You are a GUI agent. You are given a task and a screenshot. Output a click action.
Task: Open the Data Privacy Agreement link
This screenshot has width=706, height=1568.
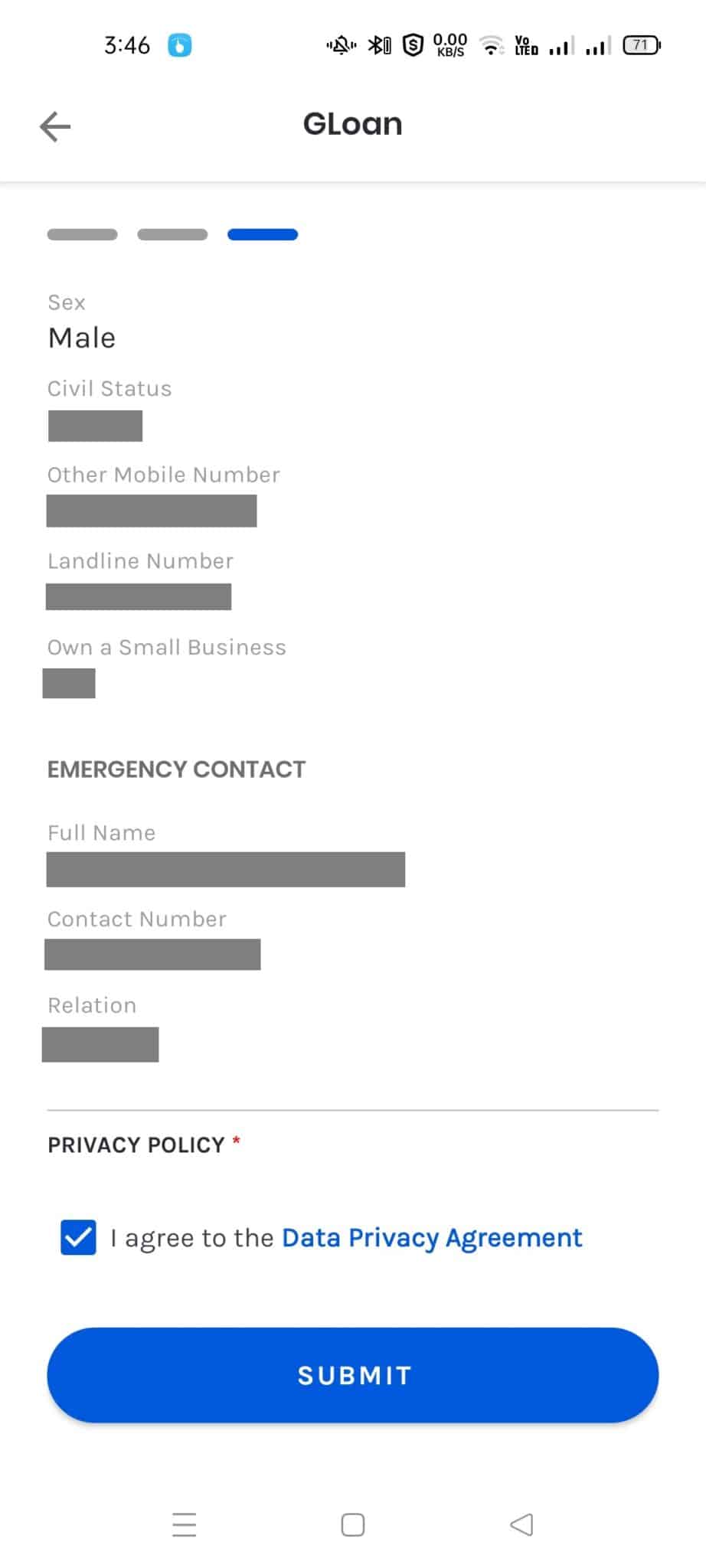tap(432, 1237)
